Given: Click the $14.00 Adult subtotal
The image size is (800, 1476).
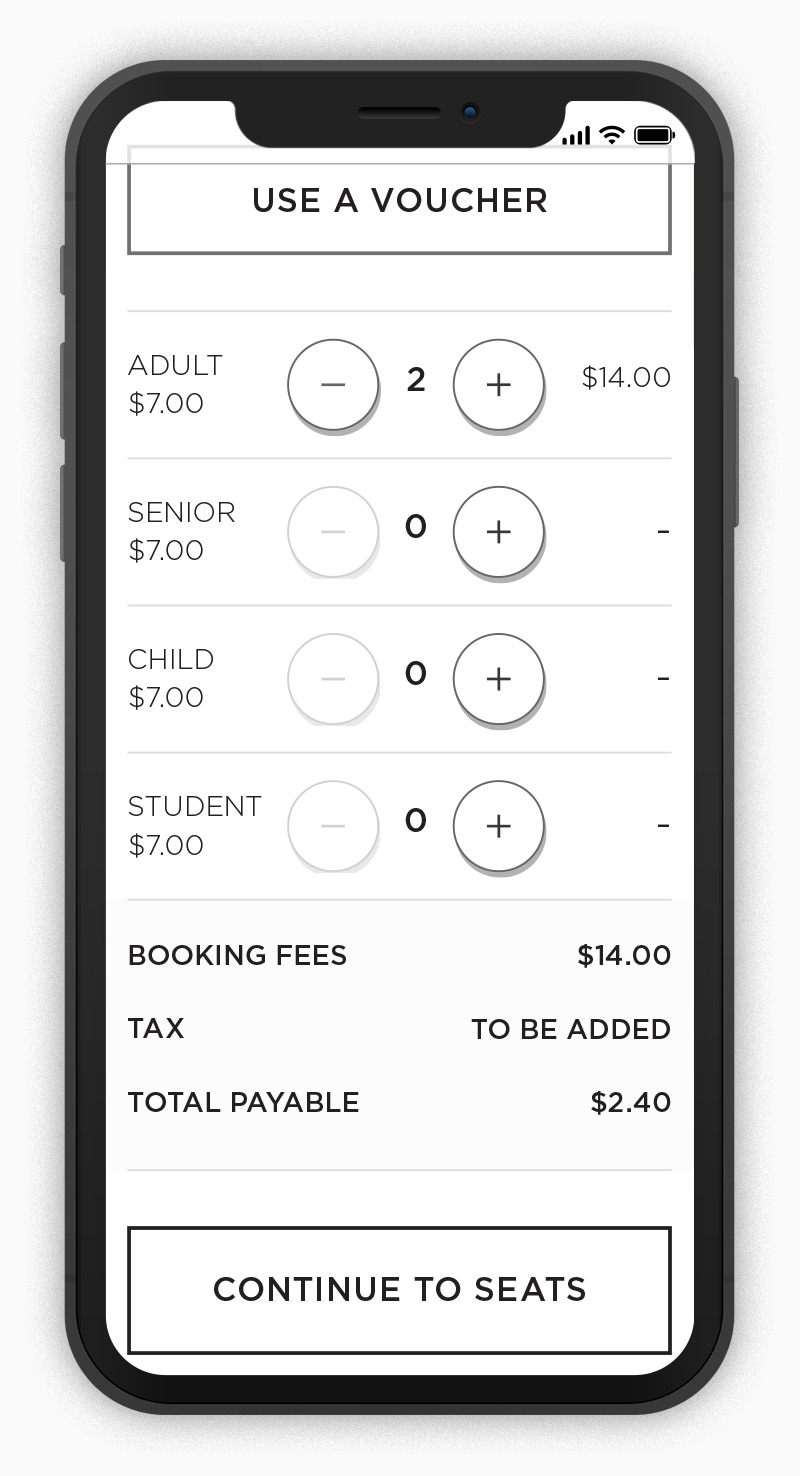Looking at the screenshot, I should (627, 378).
